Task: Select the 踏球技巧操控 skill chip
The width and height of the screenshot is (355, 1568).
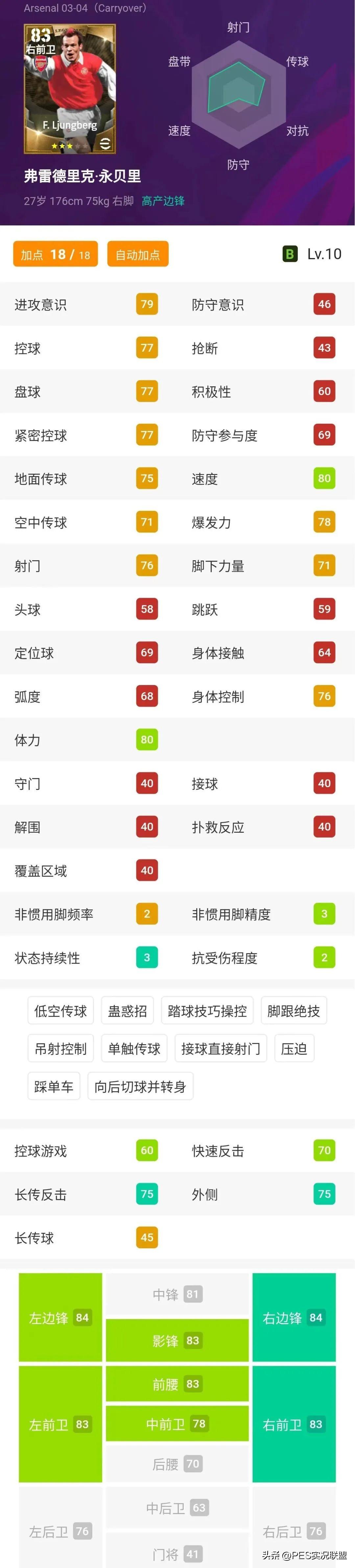Action: 207,1011
